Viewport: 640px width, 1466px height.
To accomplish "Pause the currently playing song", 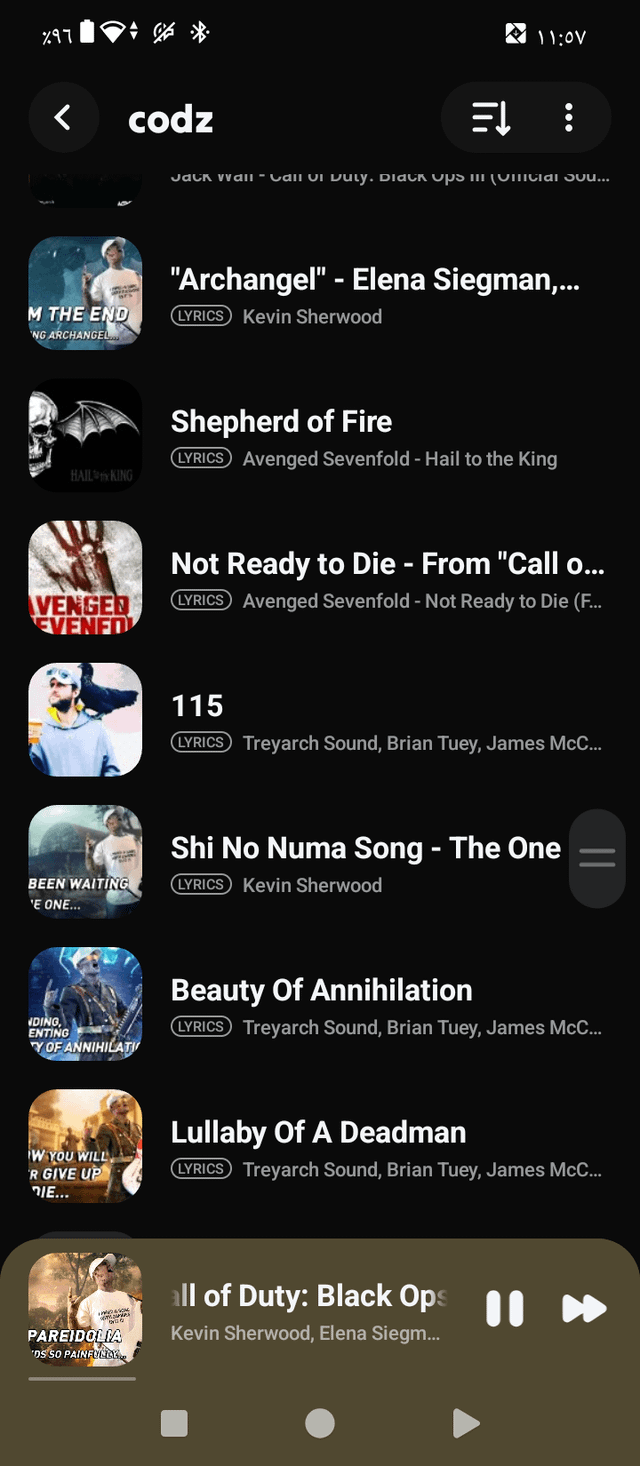I will tap(504, 1308).
